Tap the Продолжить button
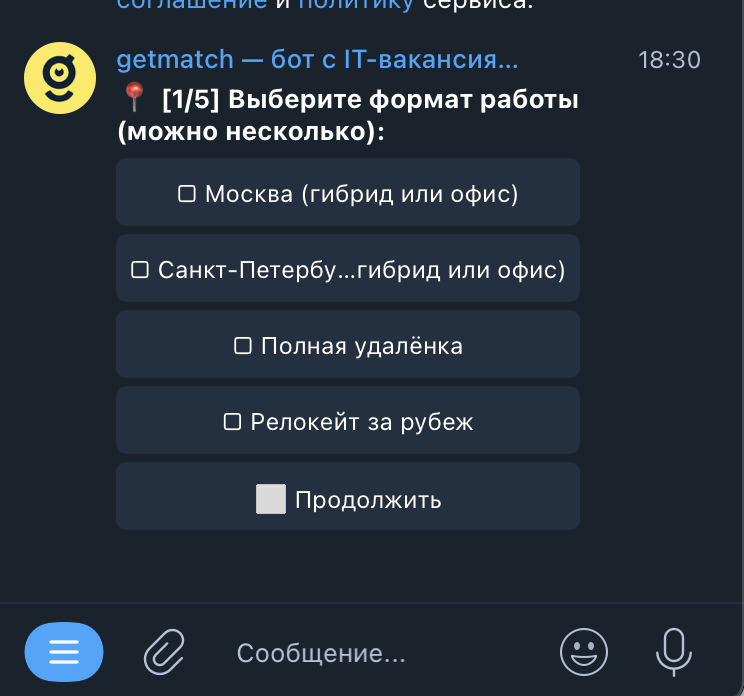Viewport: 744px width, 696px height. tap(348, 498)
